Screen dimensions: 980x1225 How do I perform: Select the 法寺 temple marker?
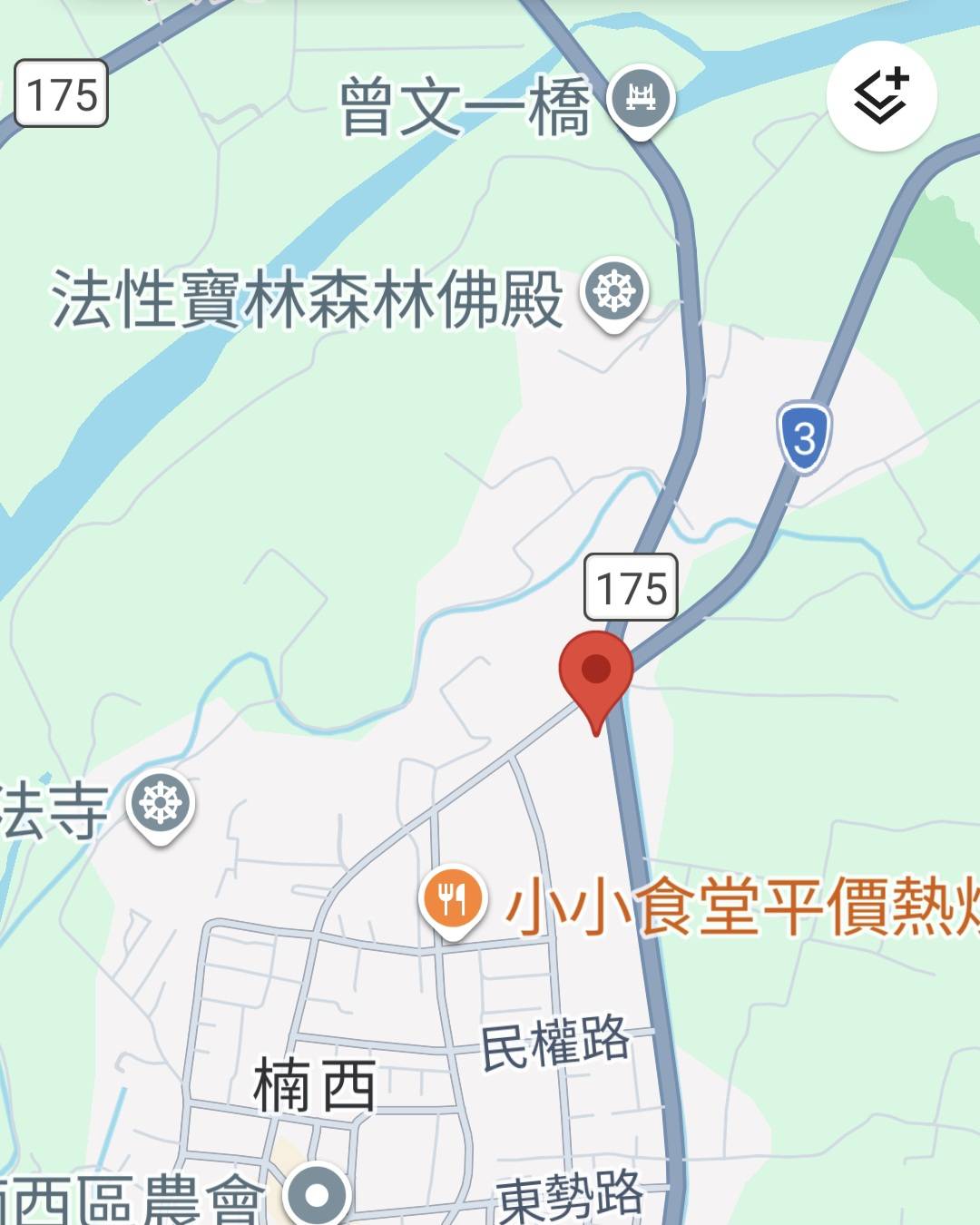click(x=160, y=804)
